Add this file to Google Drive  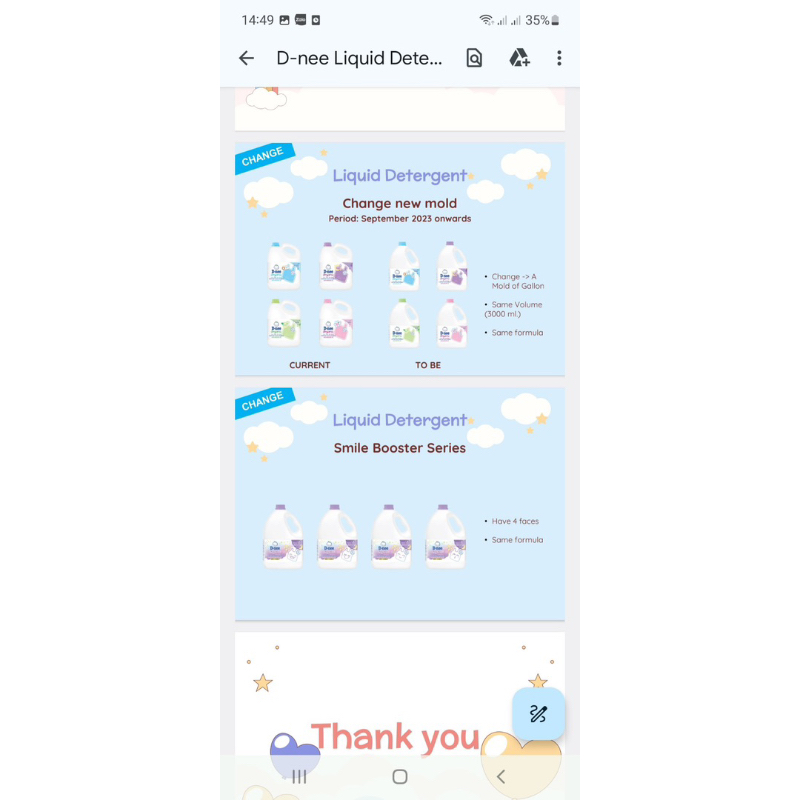(519, 58)
